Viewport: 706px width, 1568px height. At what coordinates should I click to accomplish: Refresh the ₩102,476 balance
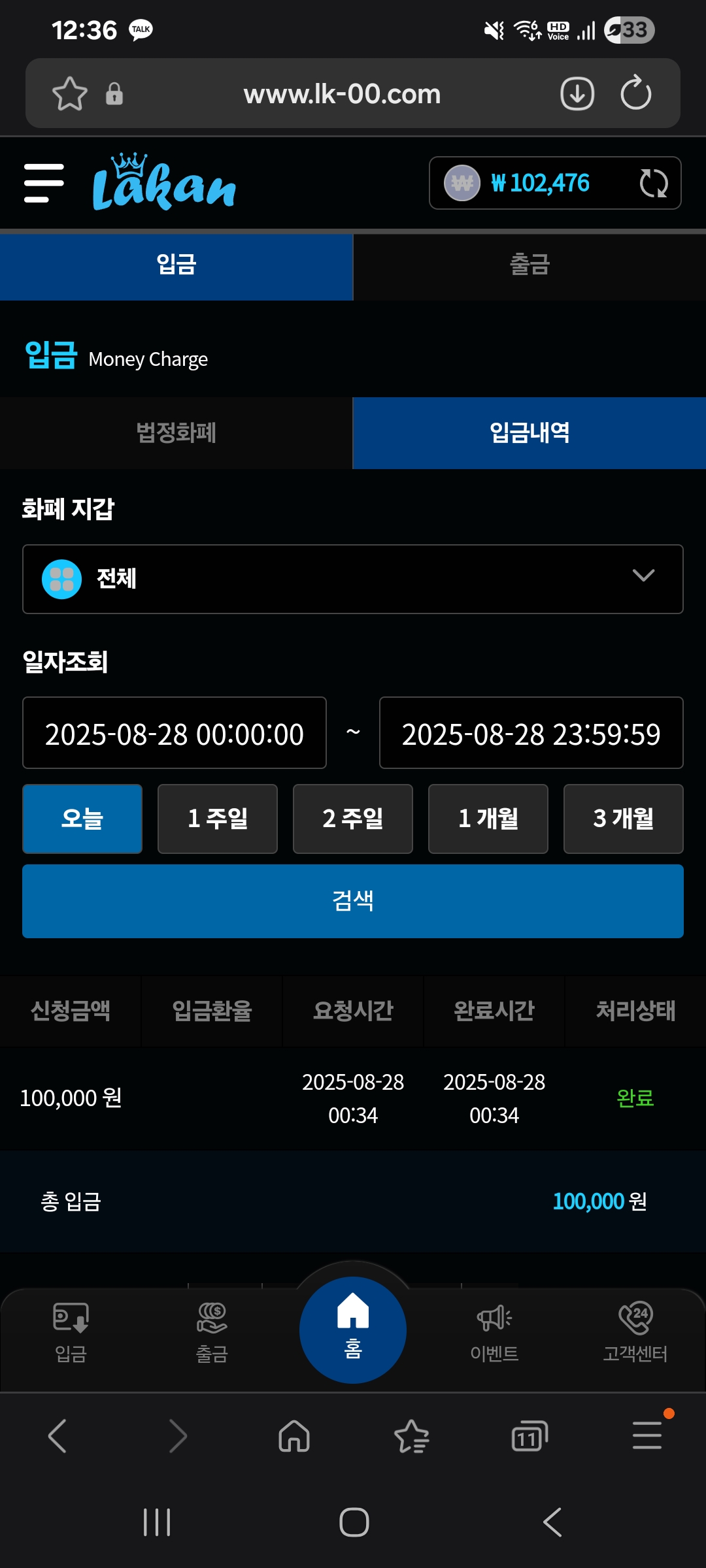[653, 183]
